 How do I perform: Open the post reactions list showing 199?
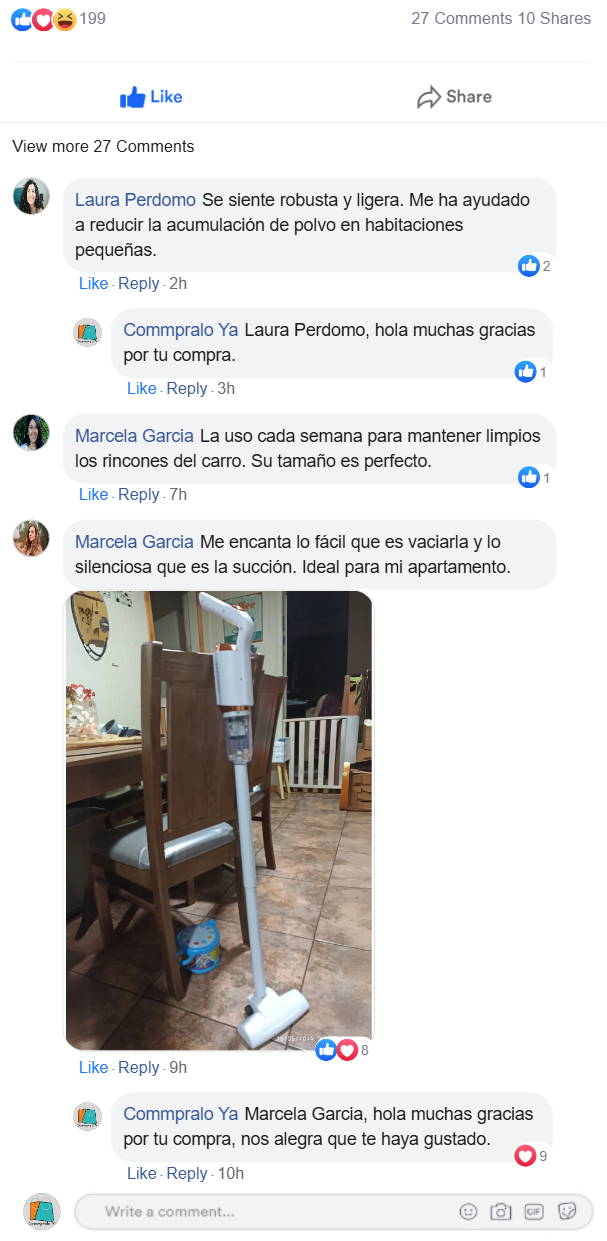tap(58, 19)
